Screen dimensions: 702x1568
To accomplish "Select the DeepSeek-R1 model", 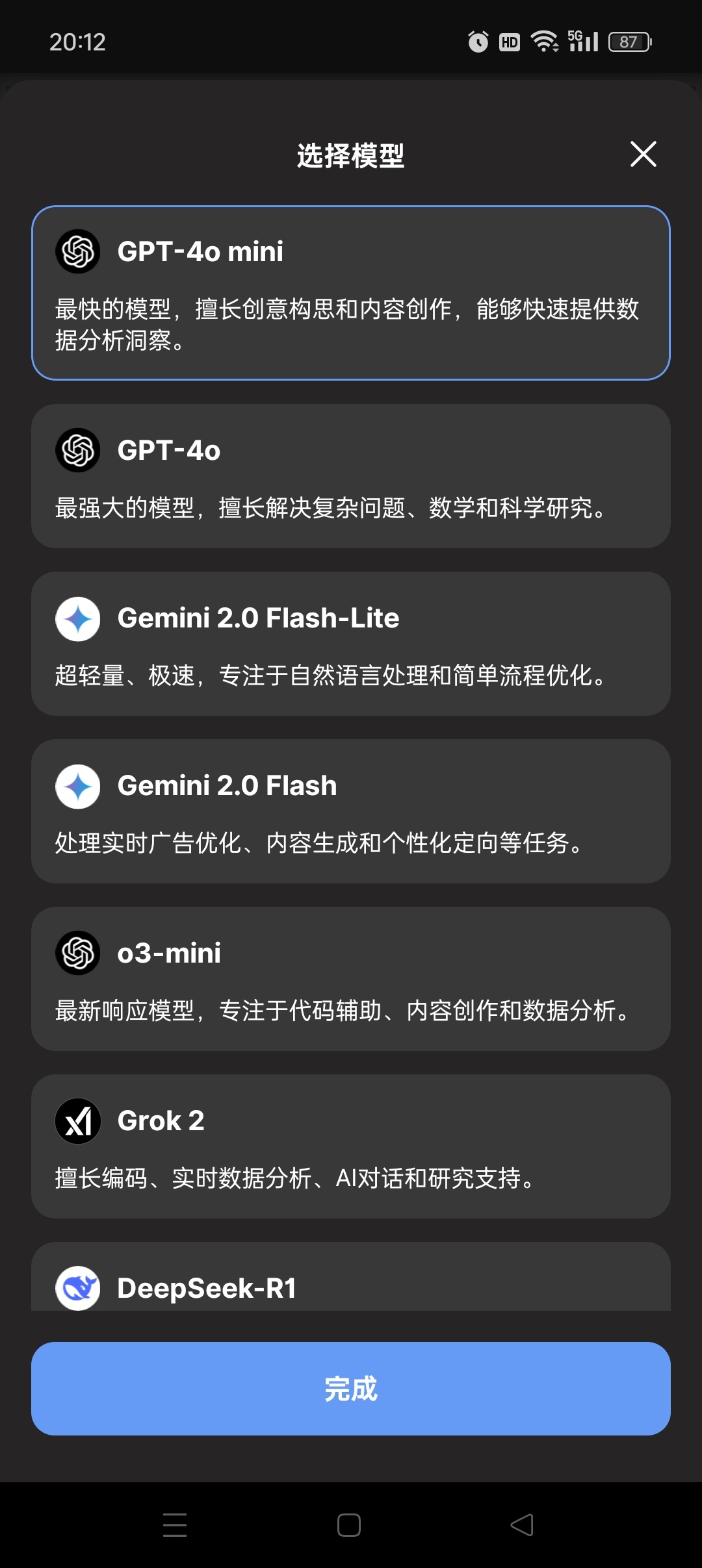I will [x=351, y=1280].
